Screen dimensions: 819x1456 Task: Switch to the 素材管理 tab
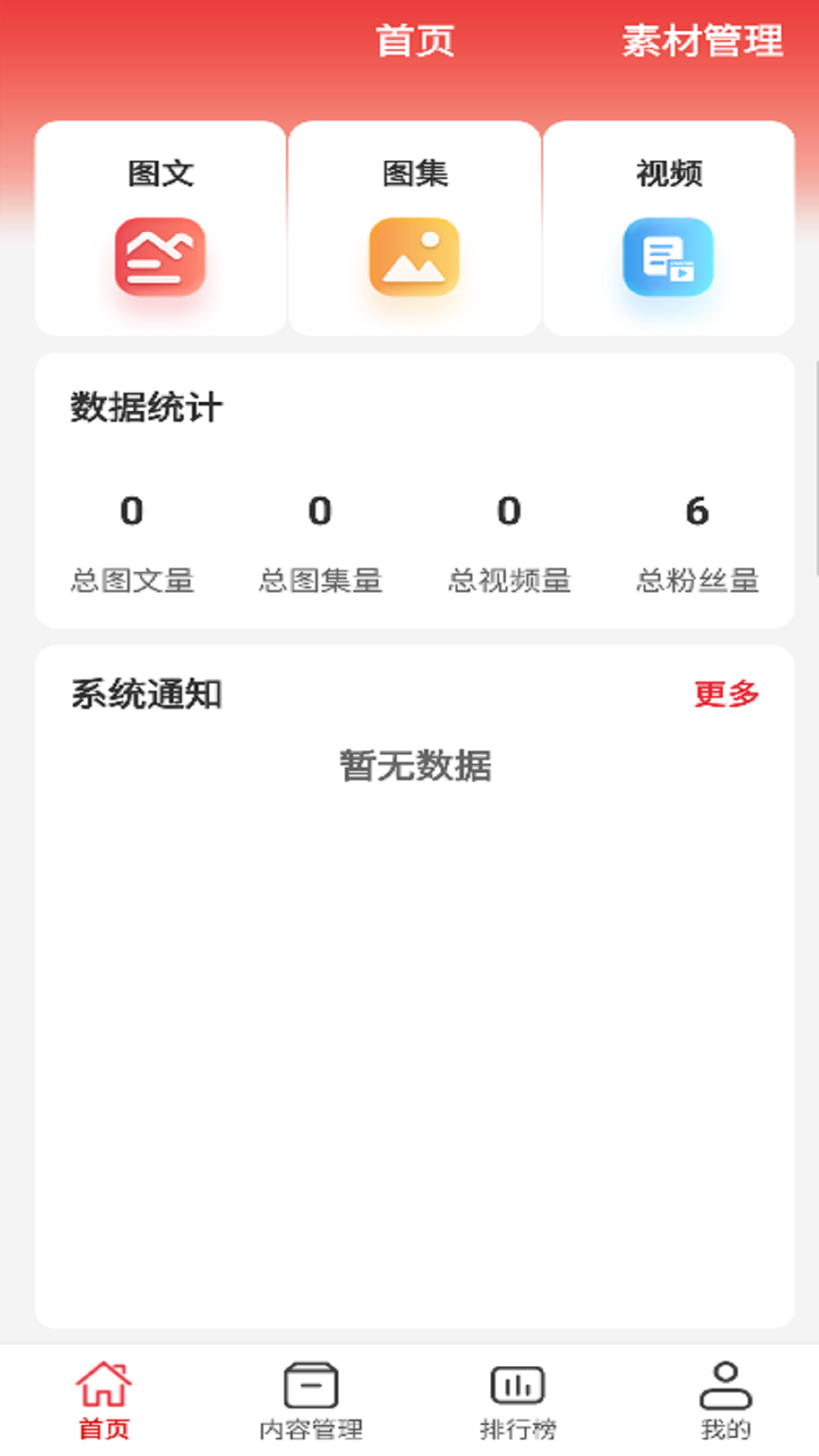702,42
